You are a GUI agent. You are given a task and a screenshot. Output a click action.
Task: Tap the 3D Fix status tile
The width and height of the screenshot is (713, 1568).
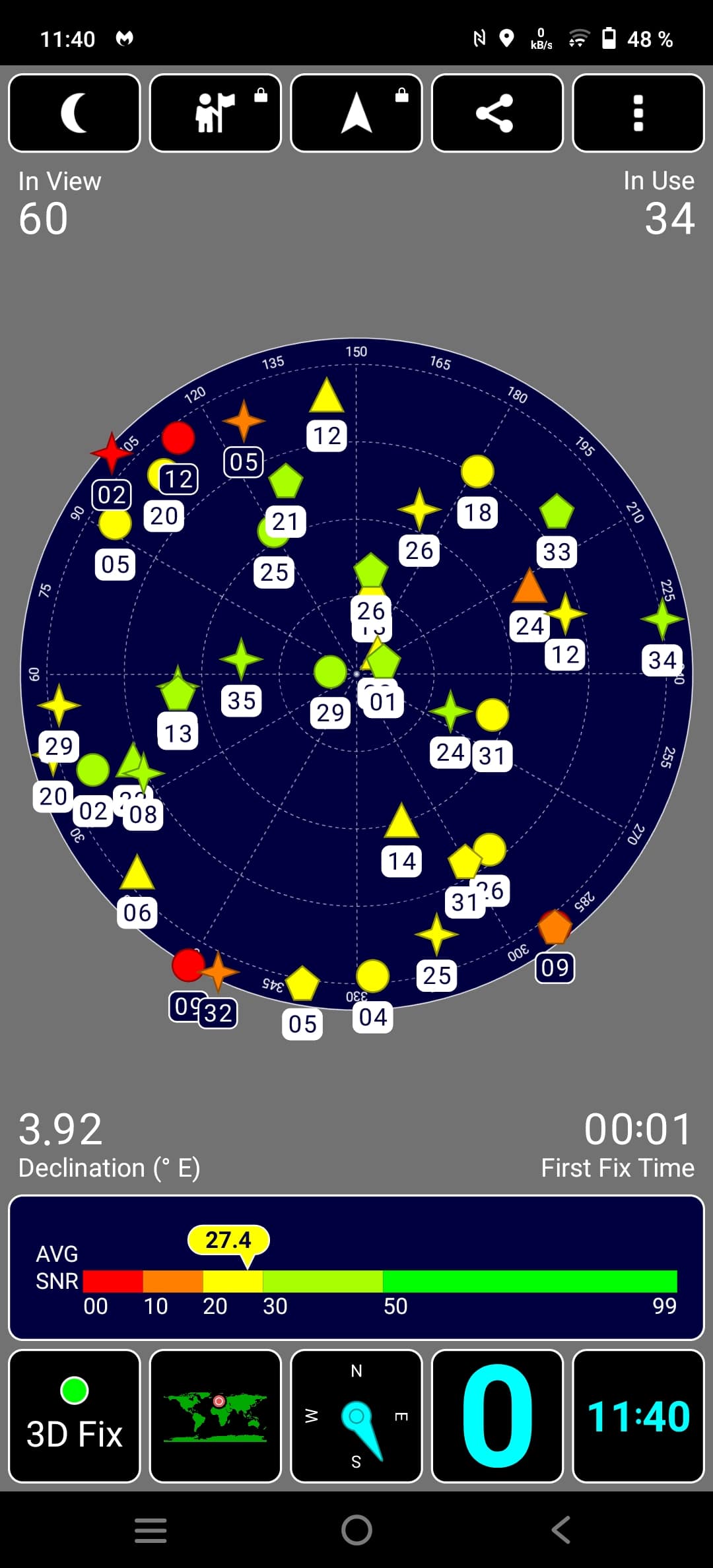click(x=75, y=1416)
